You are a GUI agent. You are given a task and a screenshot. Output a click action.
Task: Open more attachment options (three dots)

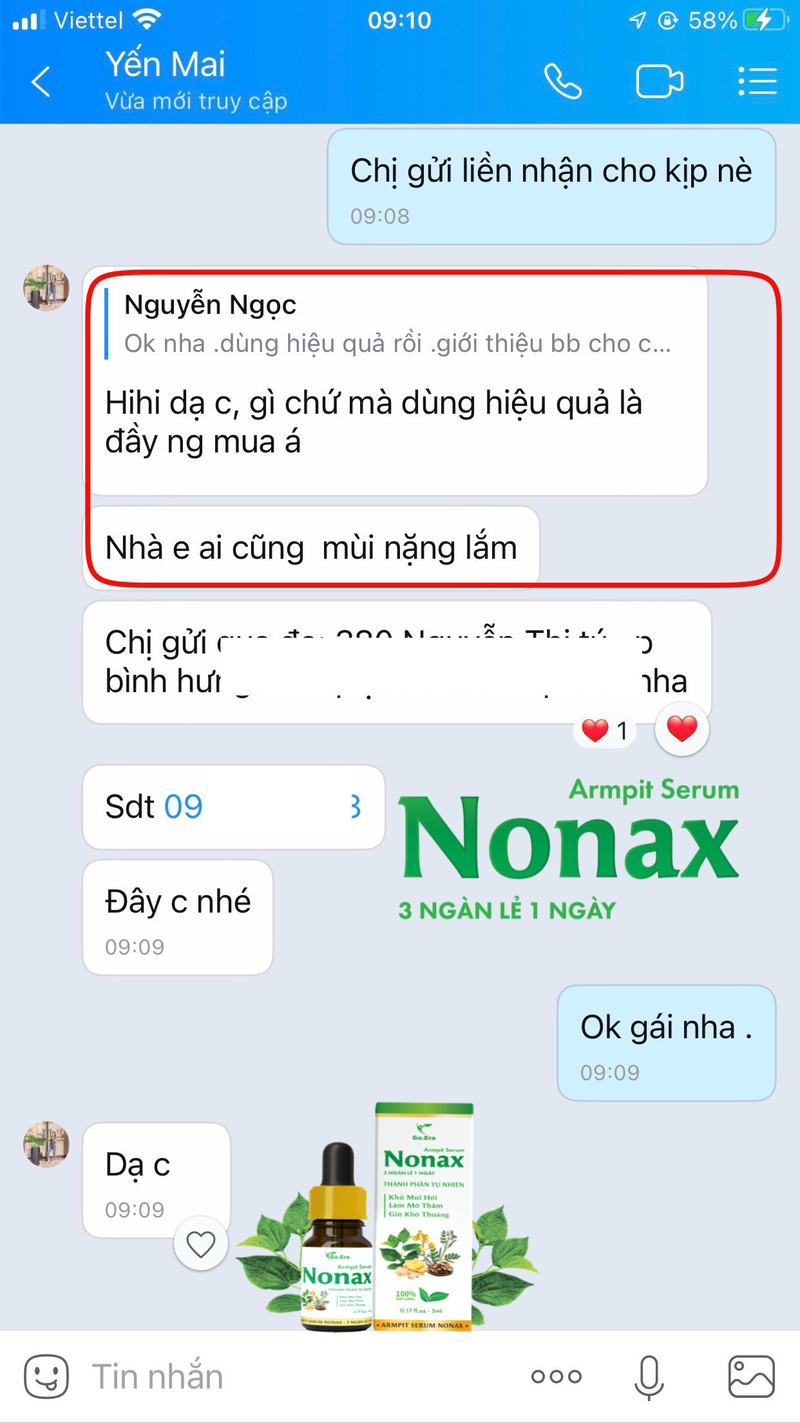tap(556, 1377)
